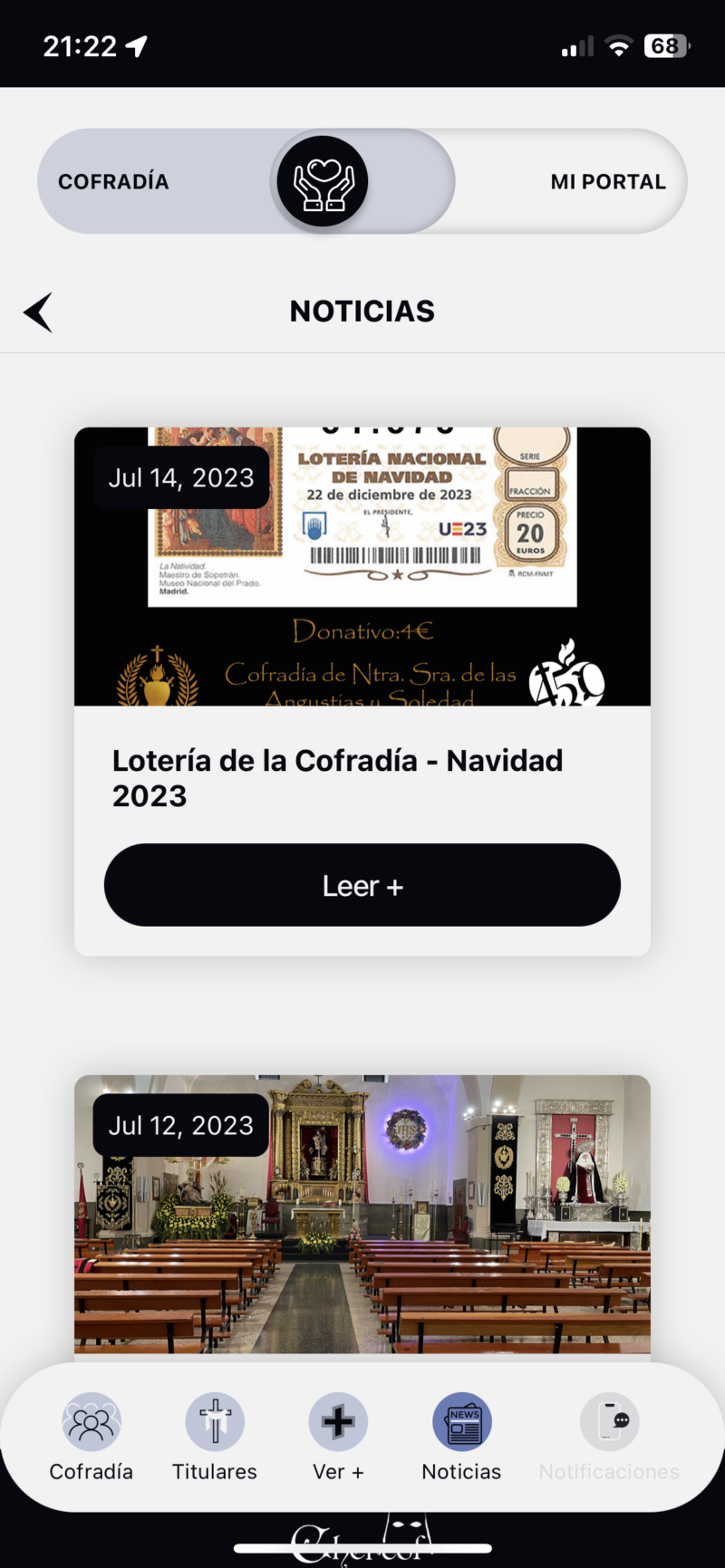Open the Lotería de la Cofradía news card
Image resolution: width=725 pixels, height=1568 pixels.
(x=337, y=777)
